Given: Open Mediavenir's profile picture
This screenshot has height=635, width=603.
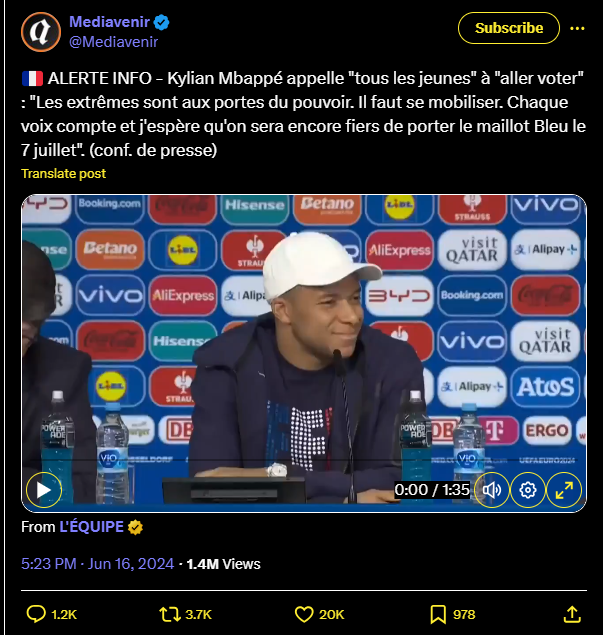Looking at the screenshot, I should tap(41, 32).
